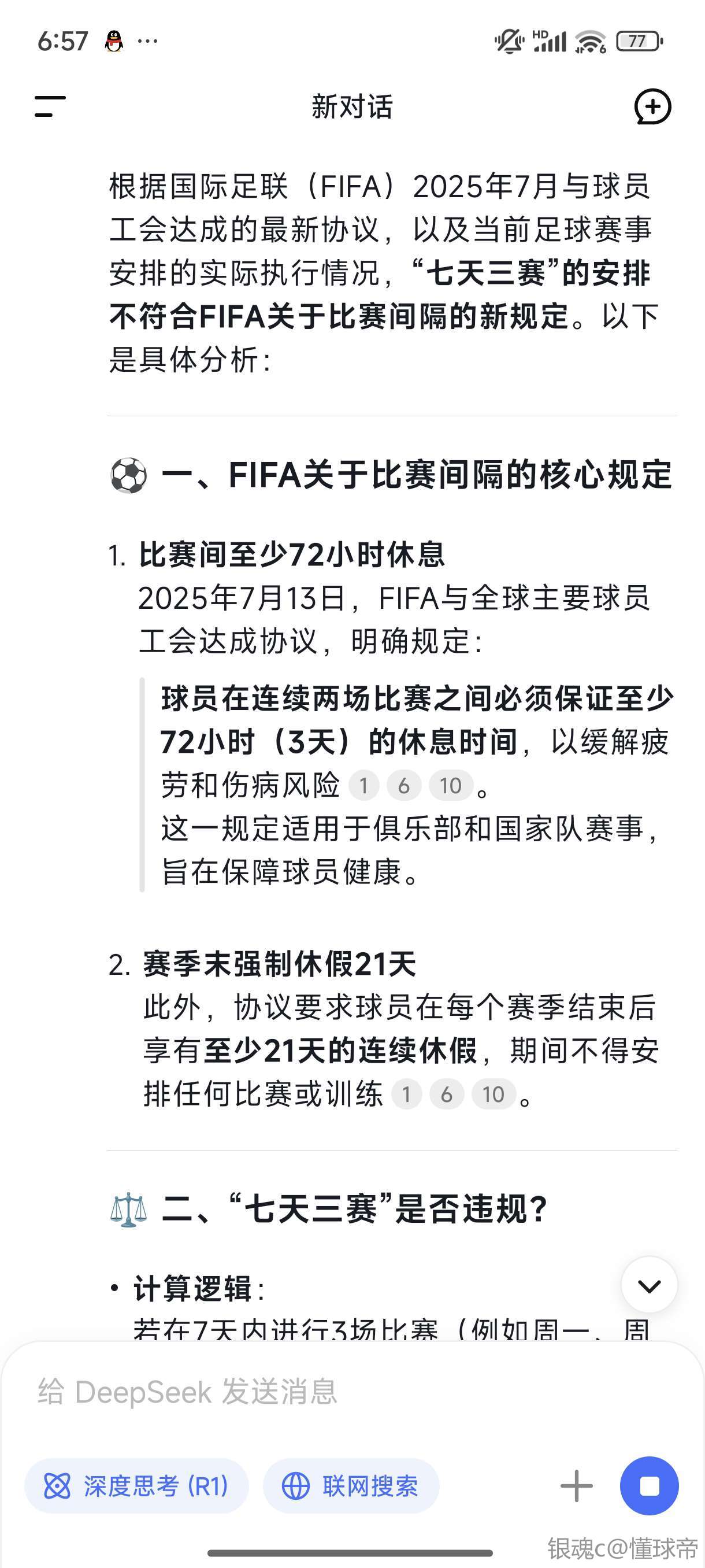The height and width of the screenshot is (1568, 705).
Task: Open citation 10 after 劳和伤病风险
Action: [x=451, y=786]
